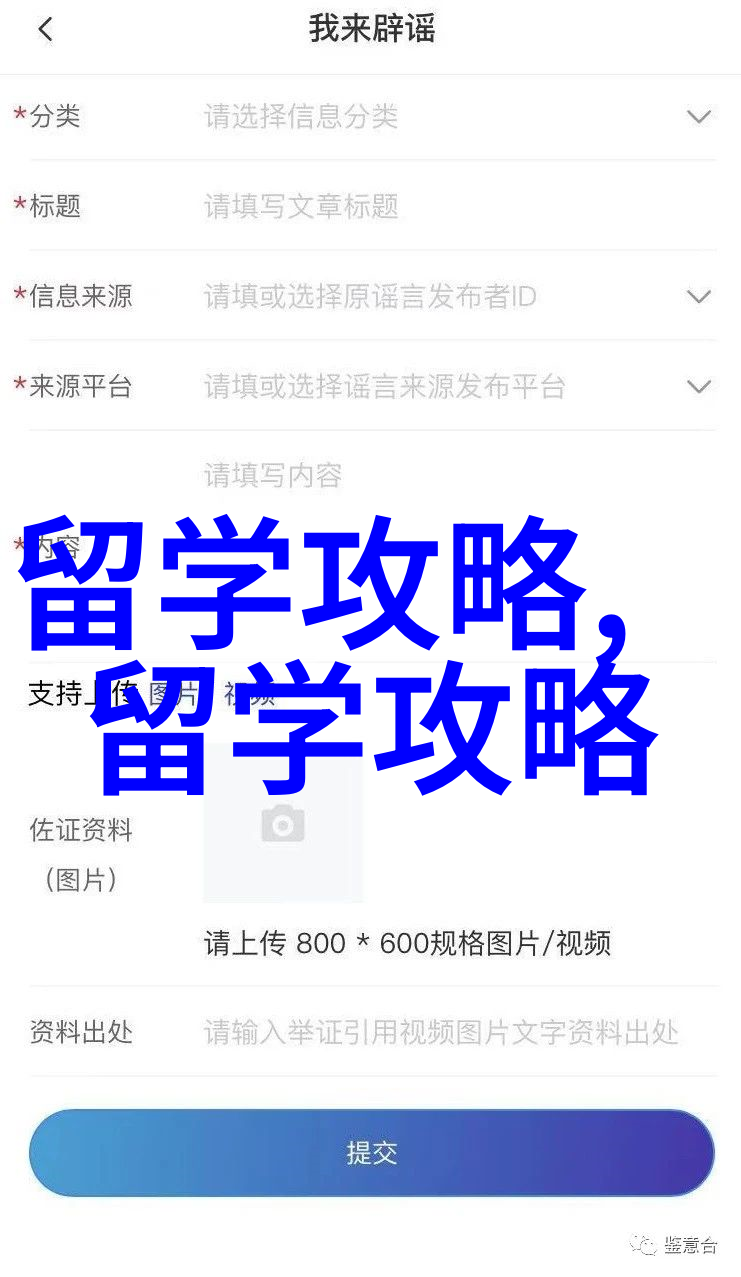Open the 分类 information category dropdown
Screen dimensions: 741x1277
[x=698, y=117]
